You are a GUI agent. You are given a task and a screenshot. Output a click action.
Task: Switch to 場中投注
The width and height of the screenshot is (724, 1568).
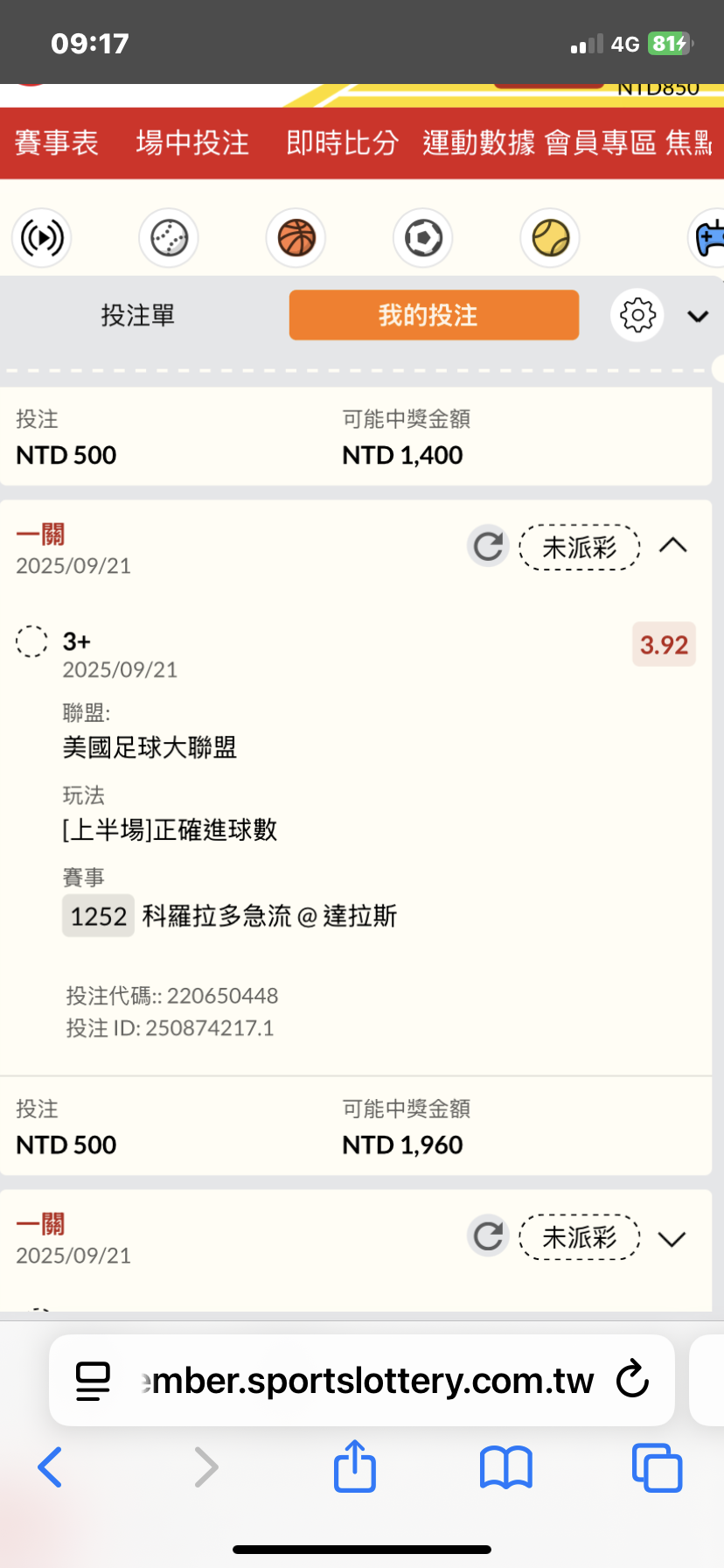pos(192,143)
